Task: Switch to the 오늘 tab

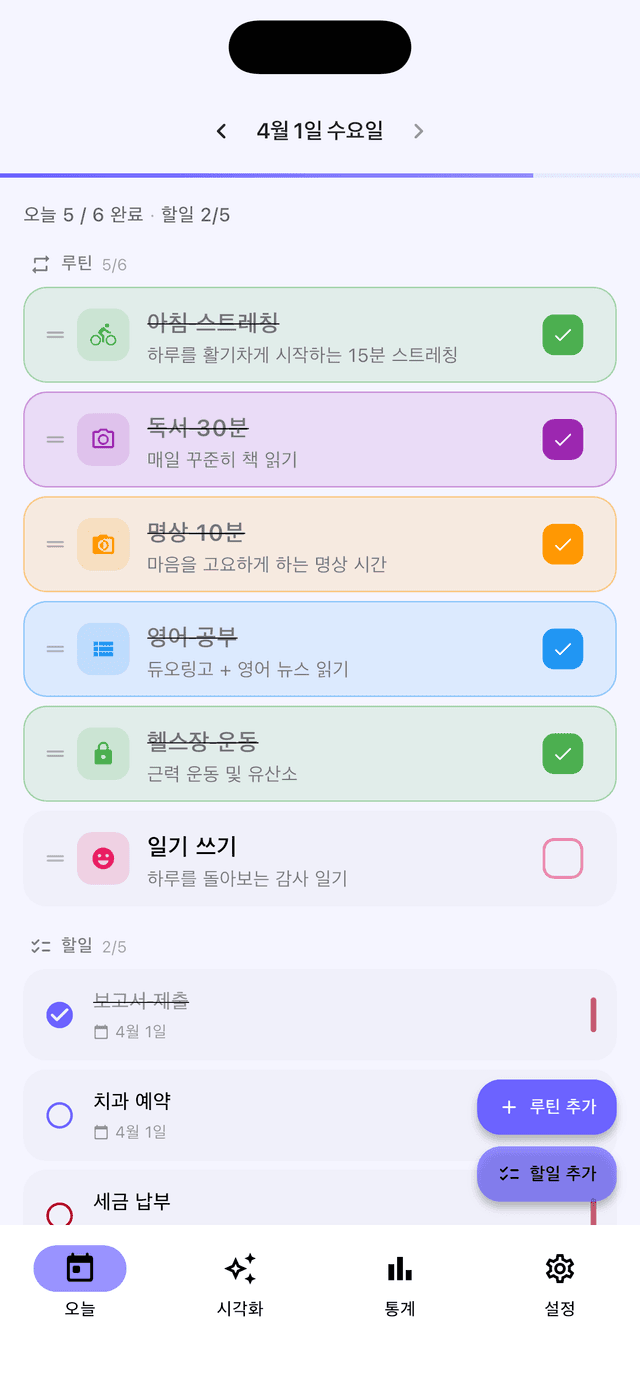Action: point(80,1282)
